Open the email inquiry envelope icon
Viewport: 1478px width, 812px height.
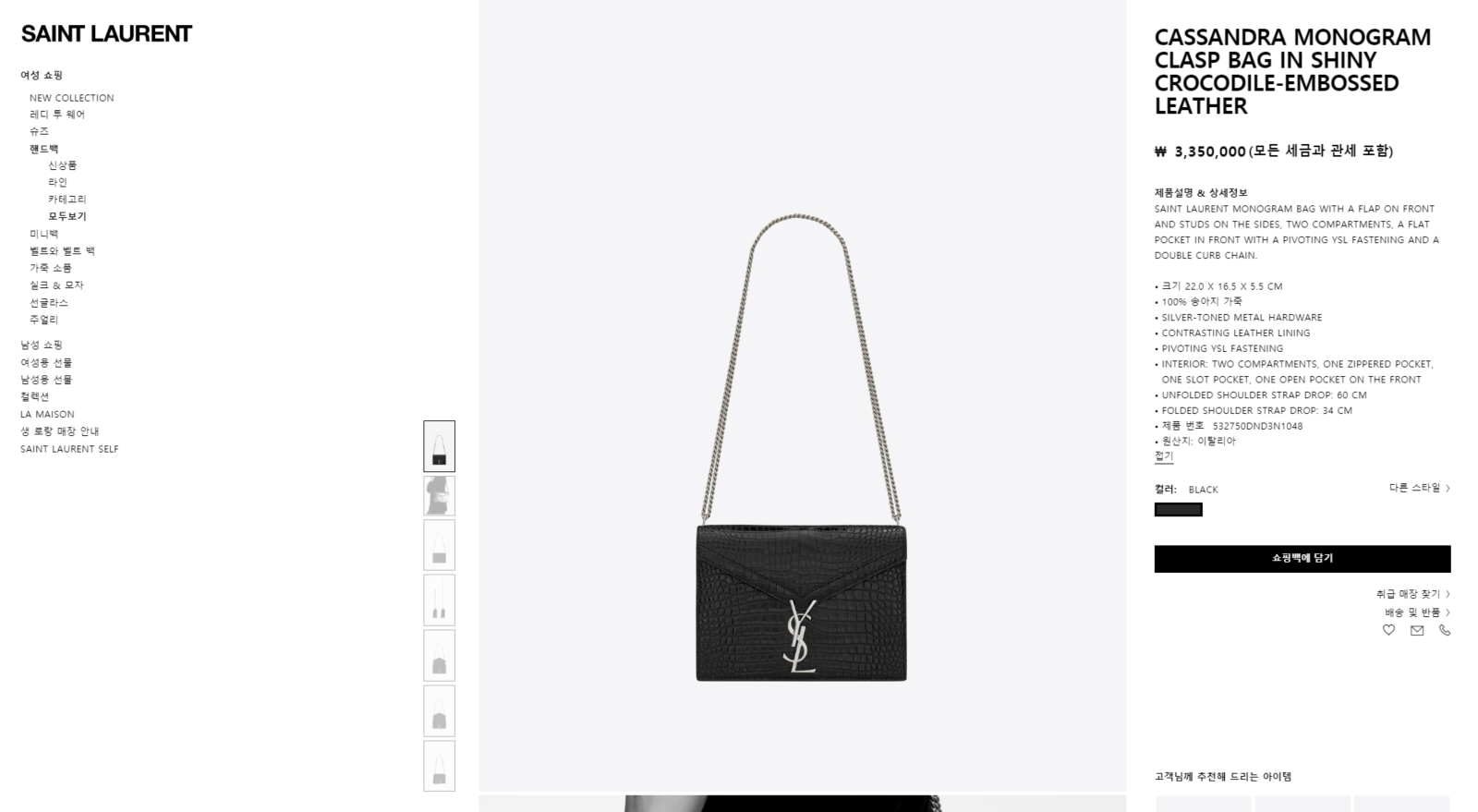pyautogui.click(x=1417, y=630)
